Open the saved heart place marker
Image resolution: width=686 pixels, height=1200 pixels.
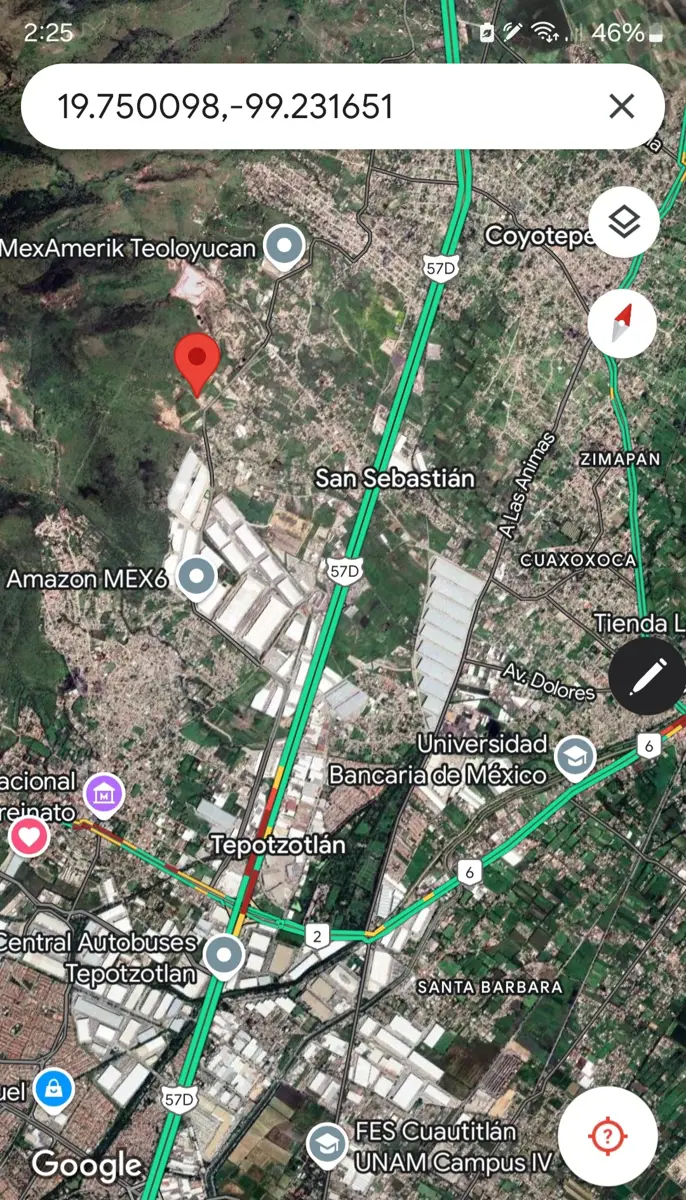tap(28, 837)
